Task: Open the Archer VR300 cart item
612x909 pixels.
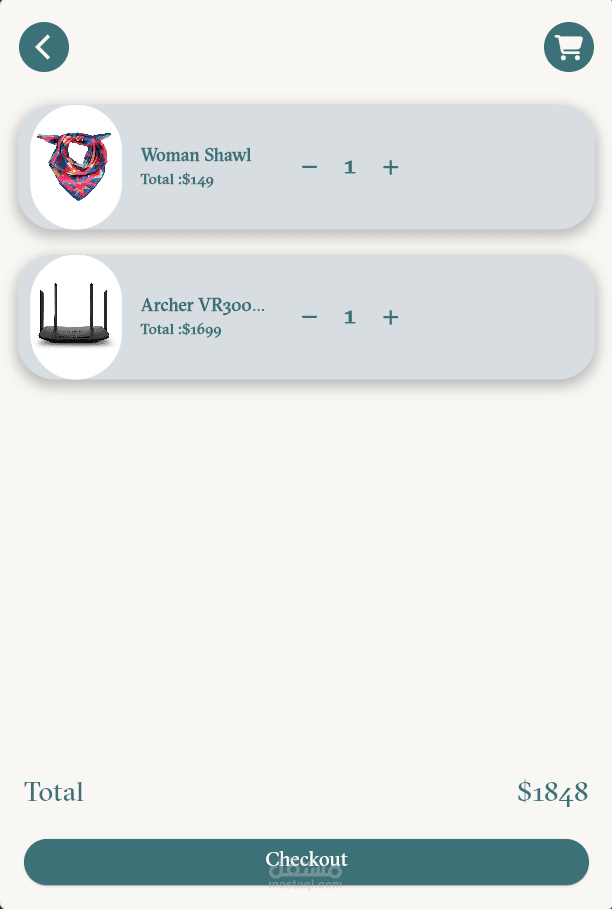Action: 307,317
